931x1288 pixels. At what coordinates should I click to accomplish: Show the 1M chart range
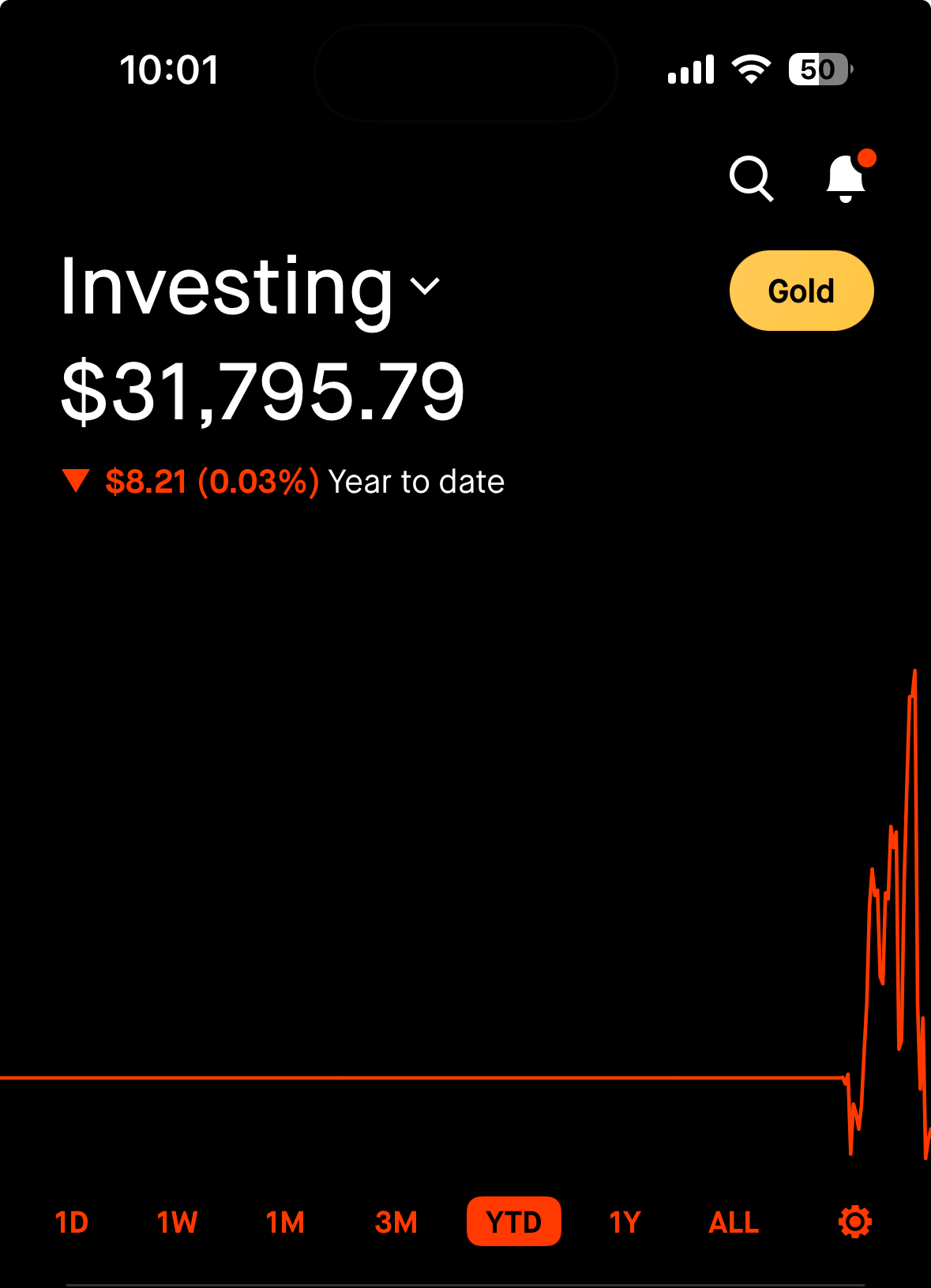tap(285, 1222)
